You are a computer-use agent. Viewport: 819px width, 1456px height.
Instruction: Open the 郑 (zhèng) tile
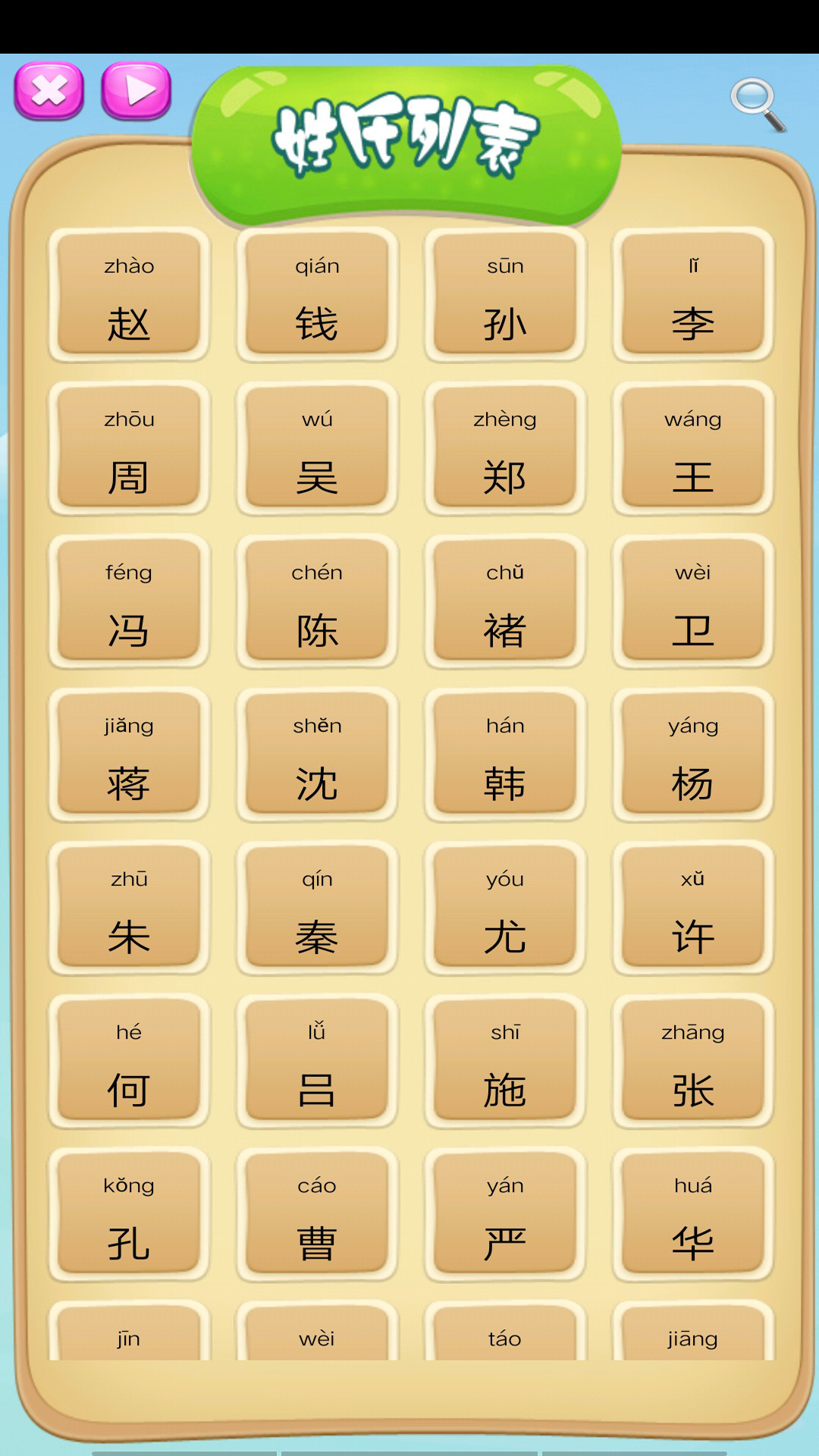click(505, 447)
